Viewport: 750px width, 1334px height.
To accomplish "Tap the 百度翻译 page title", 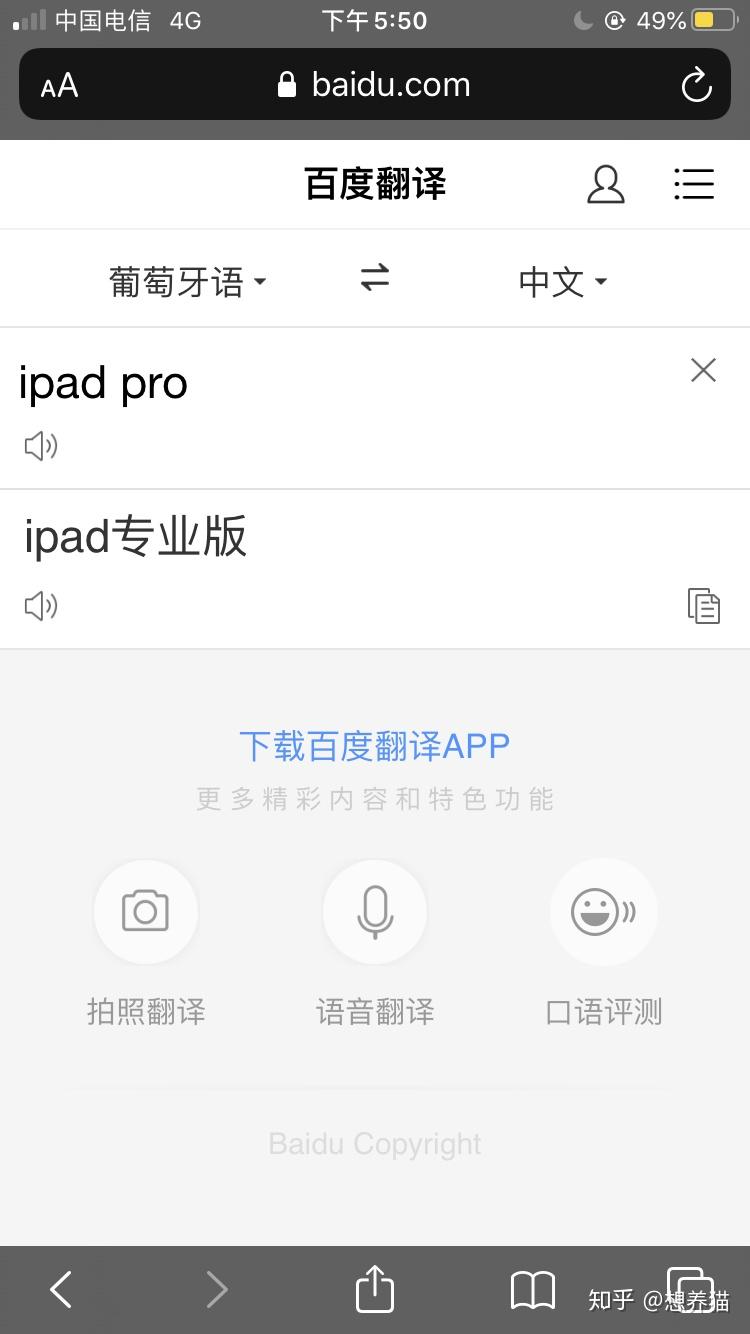I will tap(374, 184).
